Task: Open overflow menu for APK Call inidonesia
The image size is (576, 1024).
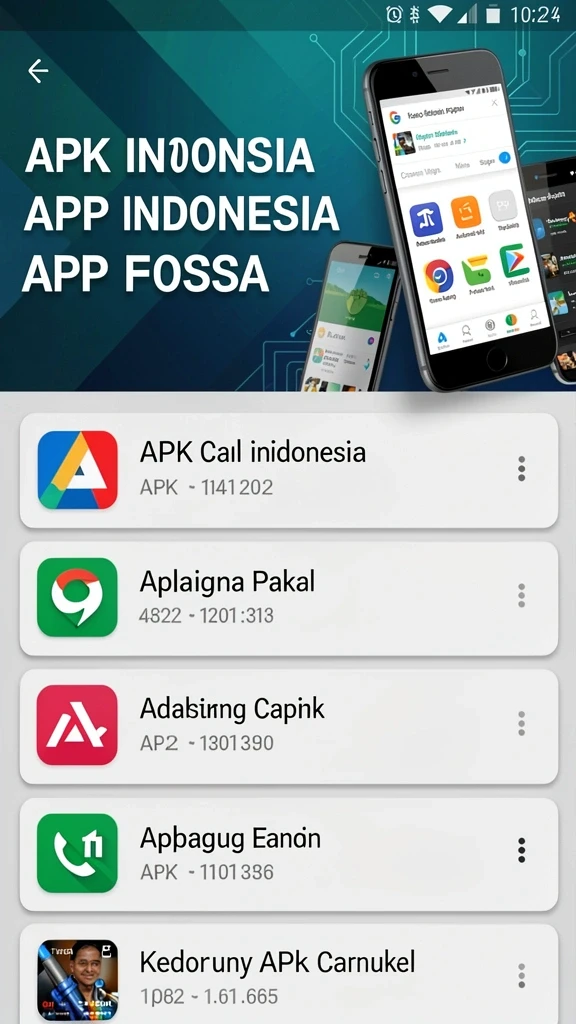Action: [521, 469]
